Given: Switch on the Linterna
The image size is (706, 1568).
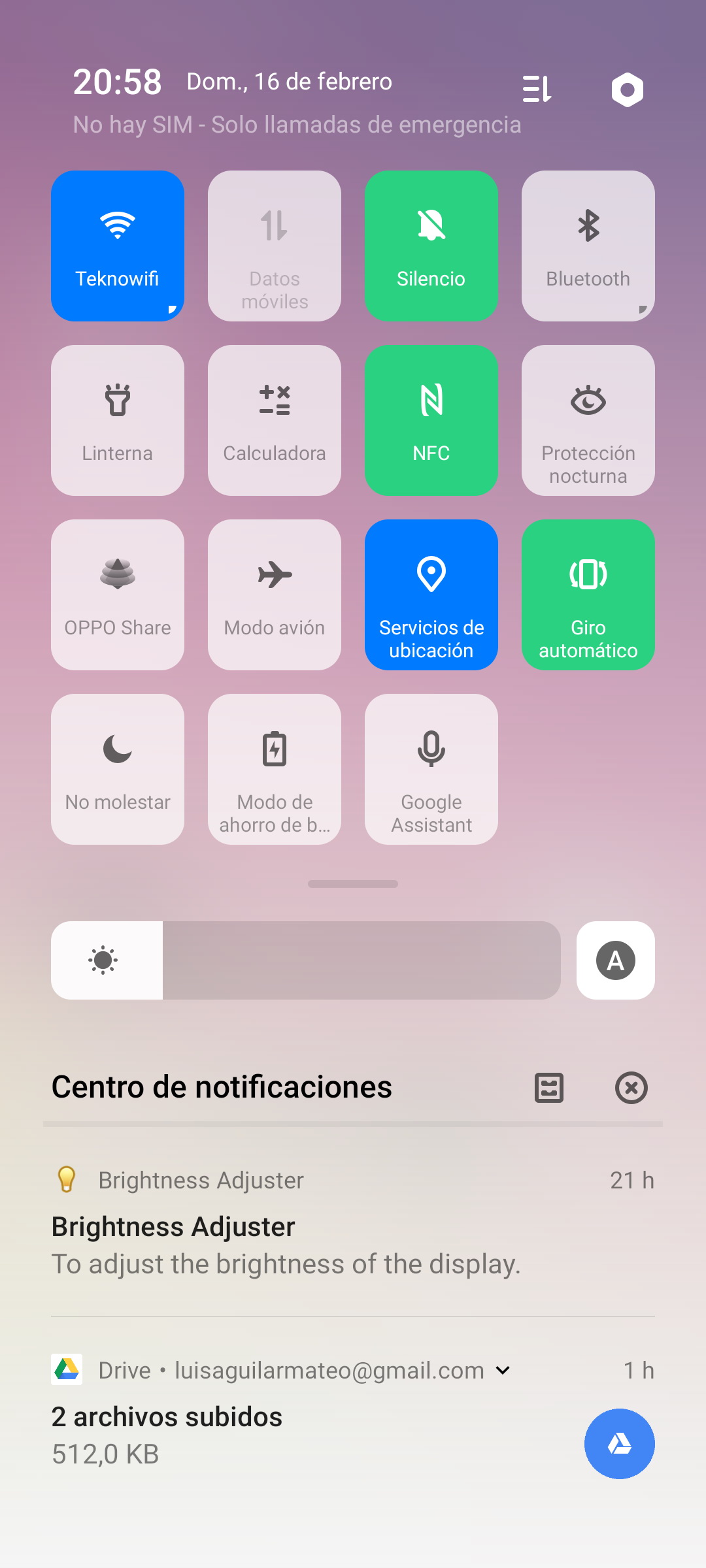Looking at the screenshot, I should tap(118, 420).
